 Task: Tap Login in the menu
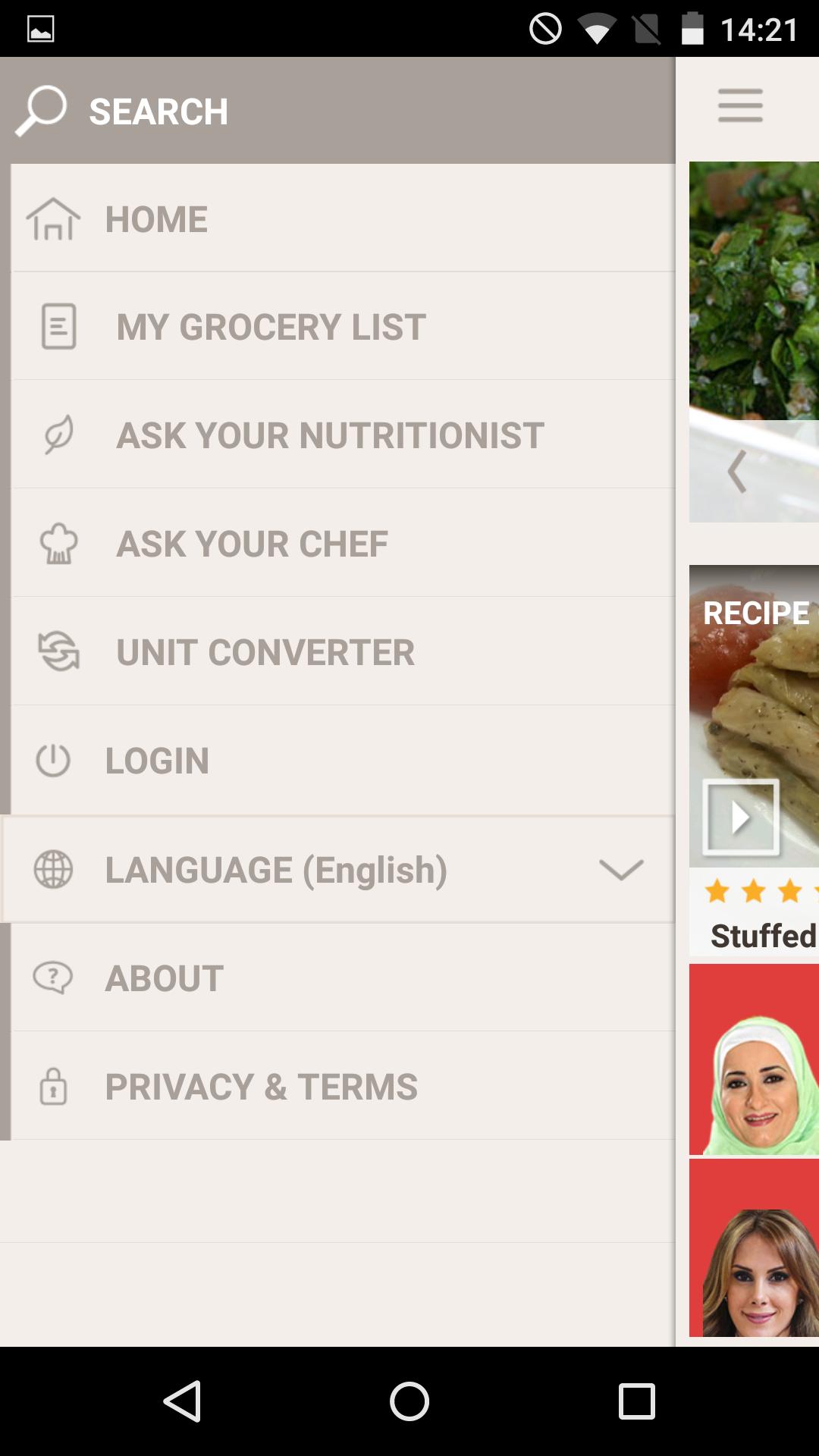point(157,761)
